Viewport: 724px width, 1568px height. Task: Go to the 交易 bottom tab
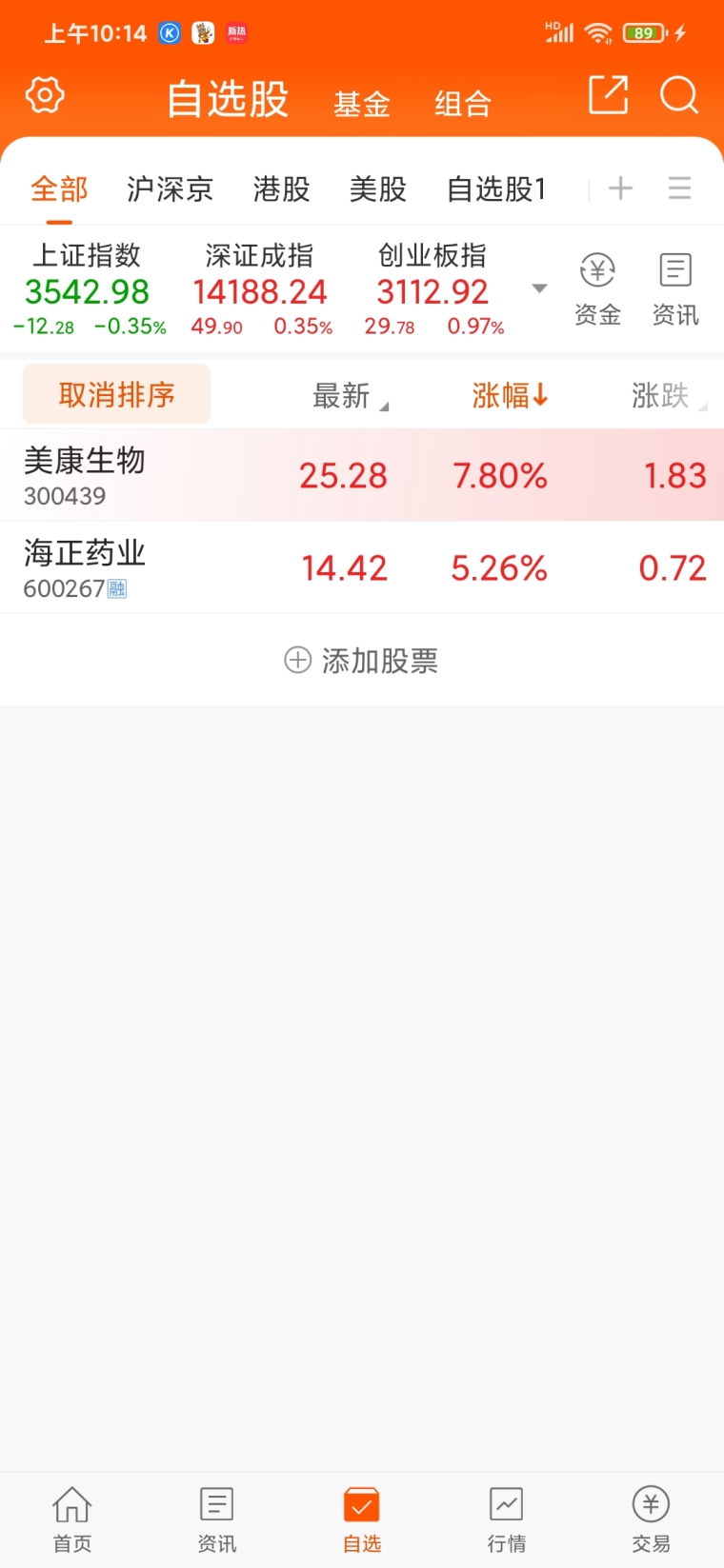pos(652,1520)
